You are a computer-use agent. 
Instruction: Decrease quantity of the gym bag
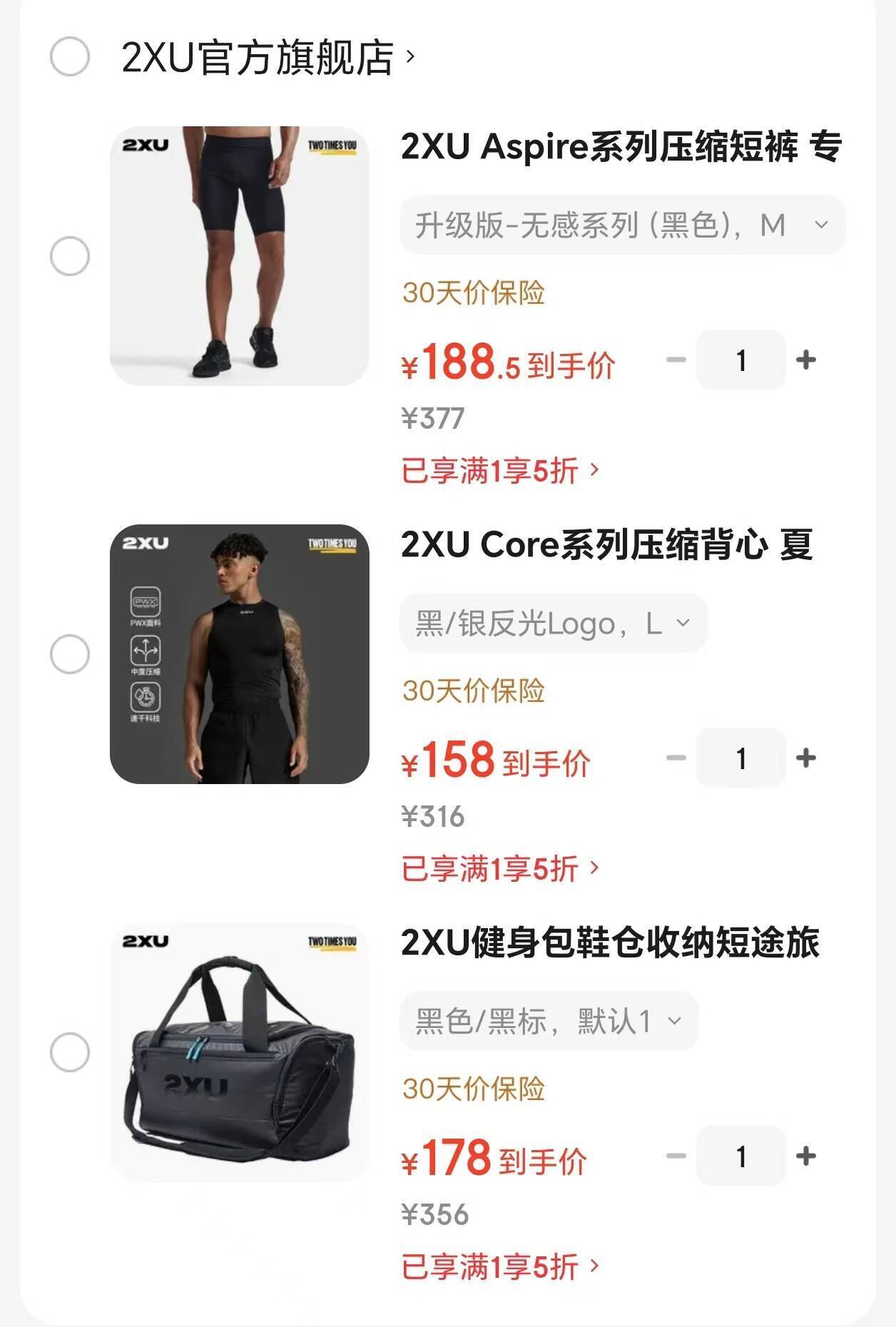pos(676,1156)
